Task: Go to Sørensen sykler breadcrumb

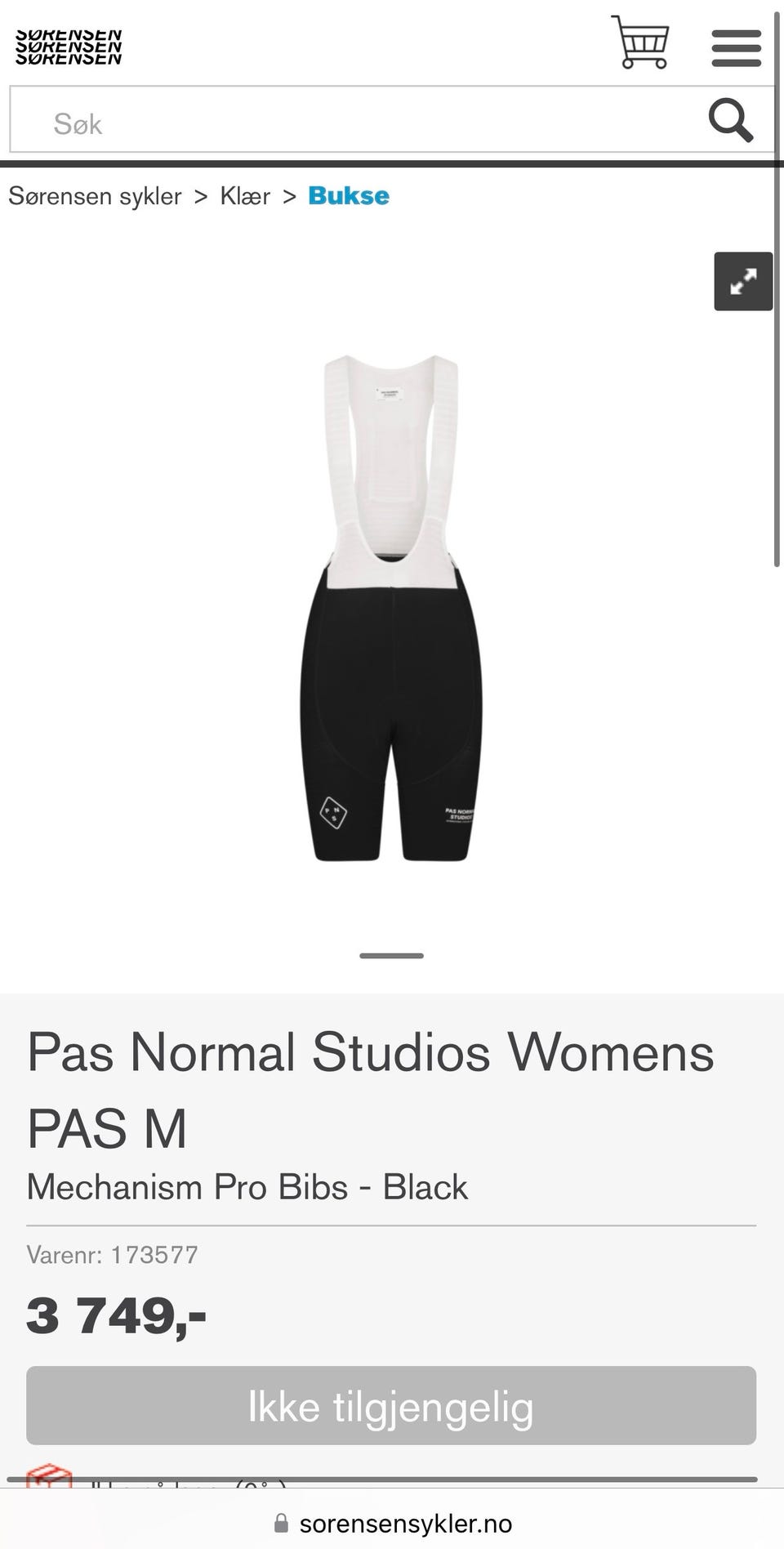Action: (x=95, y=196)
